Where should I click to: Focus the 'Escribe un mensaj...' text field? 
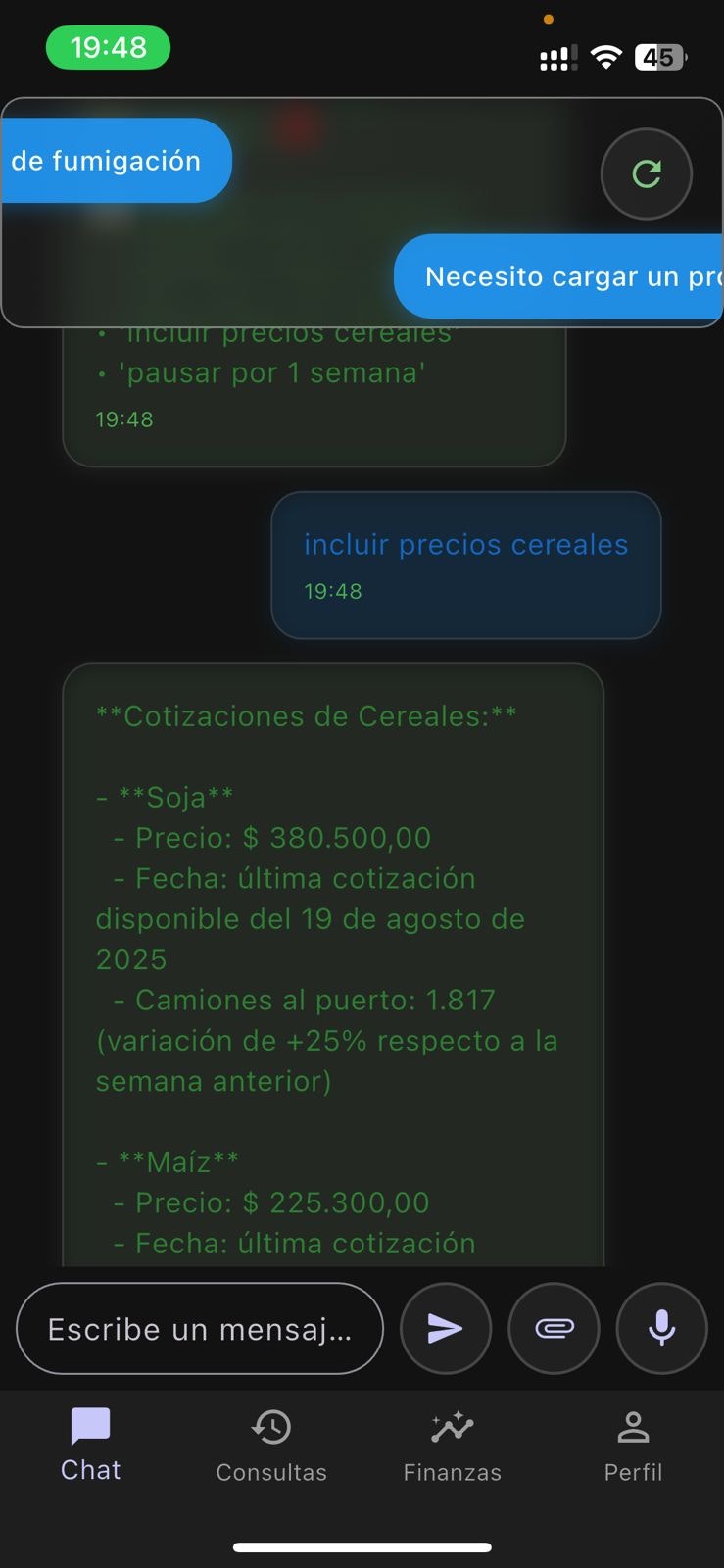click(x=199, y=1329)
